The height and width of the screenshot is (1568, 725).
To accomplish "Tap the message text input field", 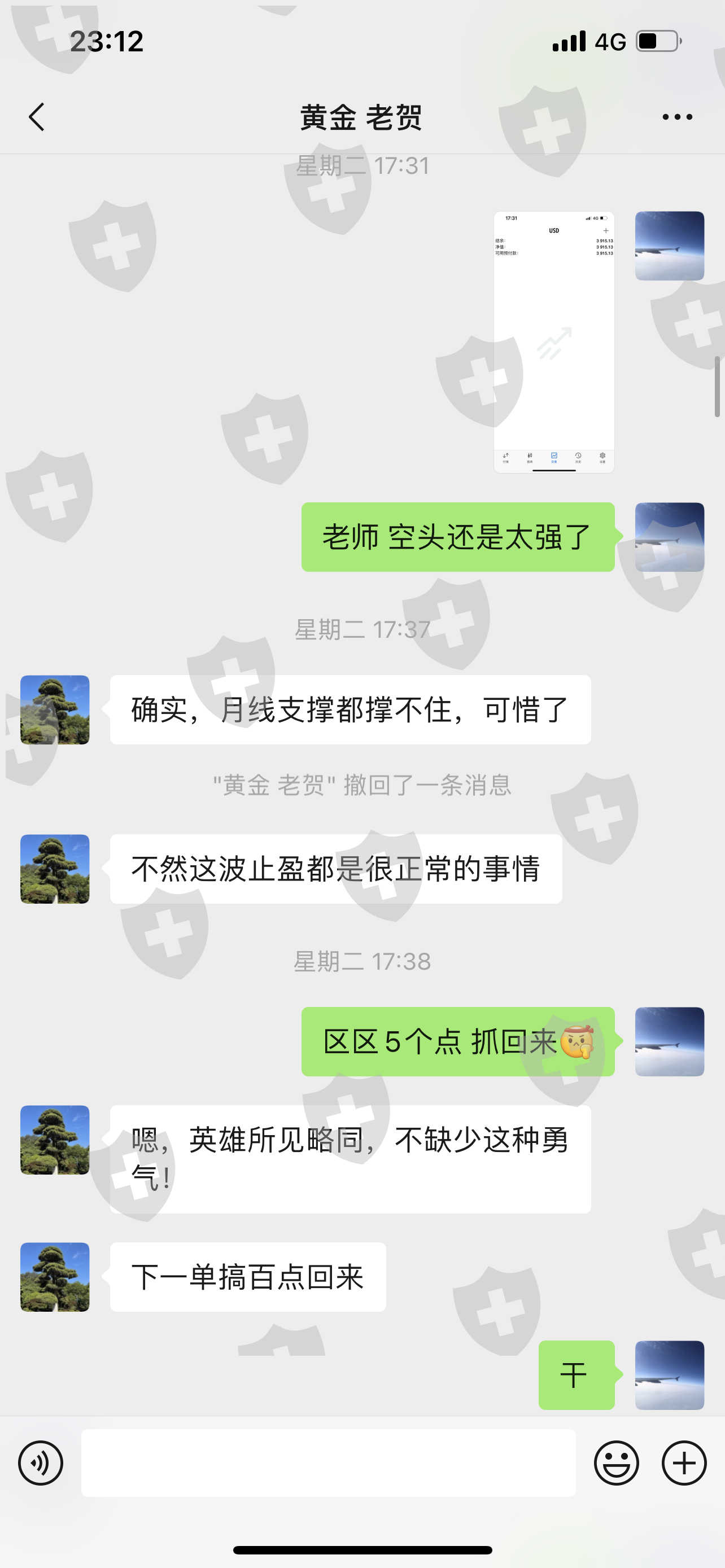I will [328, 1462].
